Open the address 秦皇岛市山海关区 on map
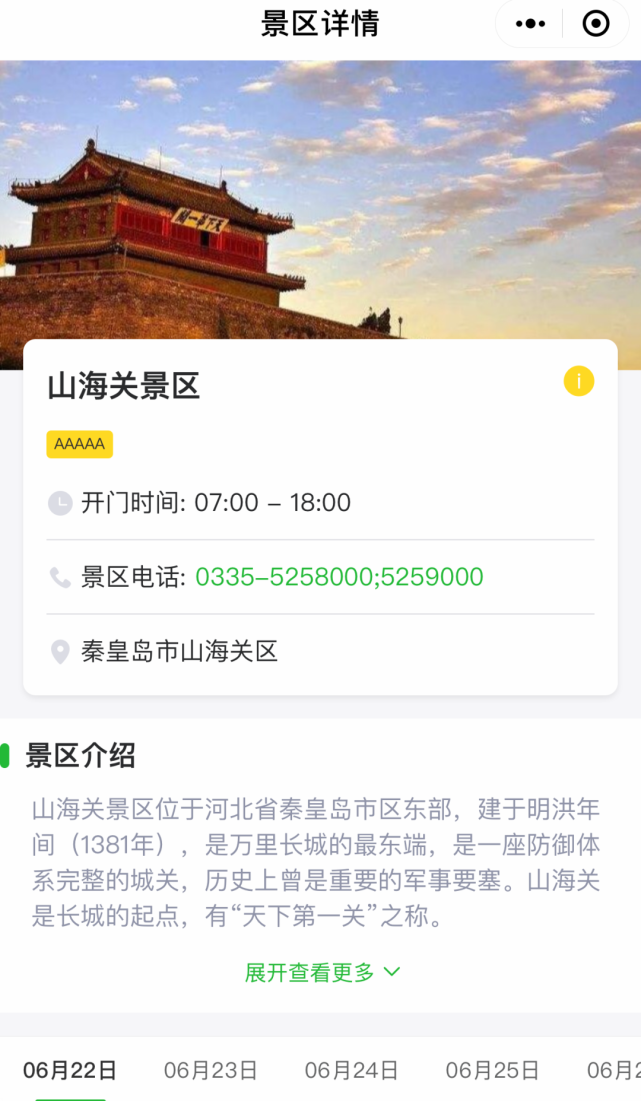The height and width of the screenshot is (1101, 641). pos(179,652)
